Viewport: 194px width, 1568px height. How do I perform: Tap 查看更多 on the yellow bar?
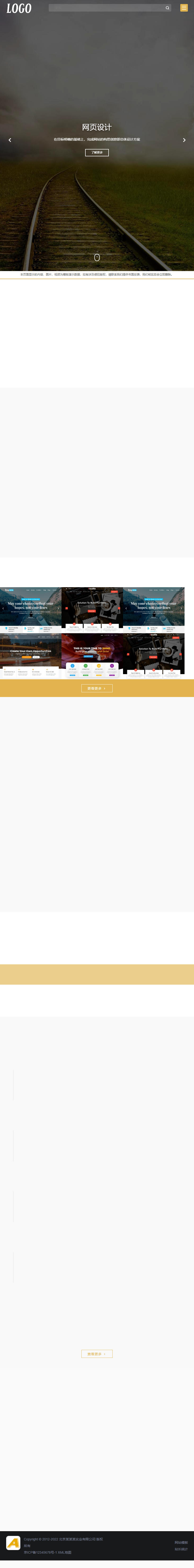tap(97, 688)
